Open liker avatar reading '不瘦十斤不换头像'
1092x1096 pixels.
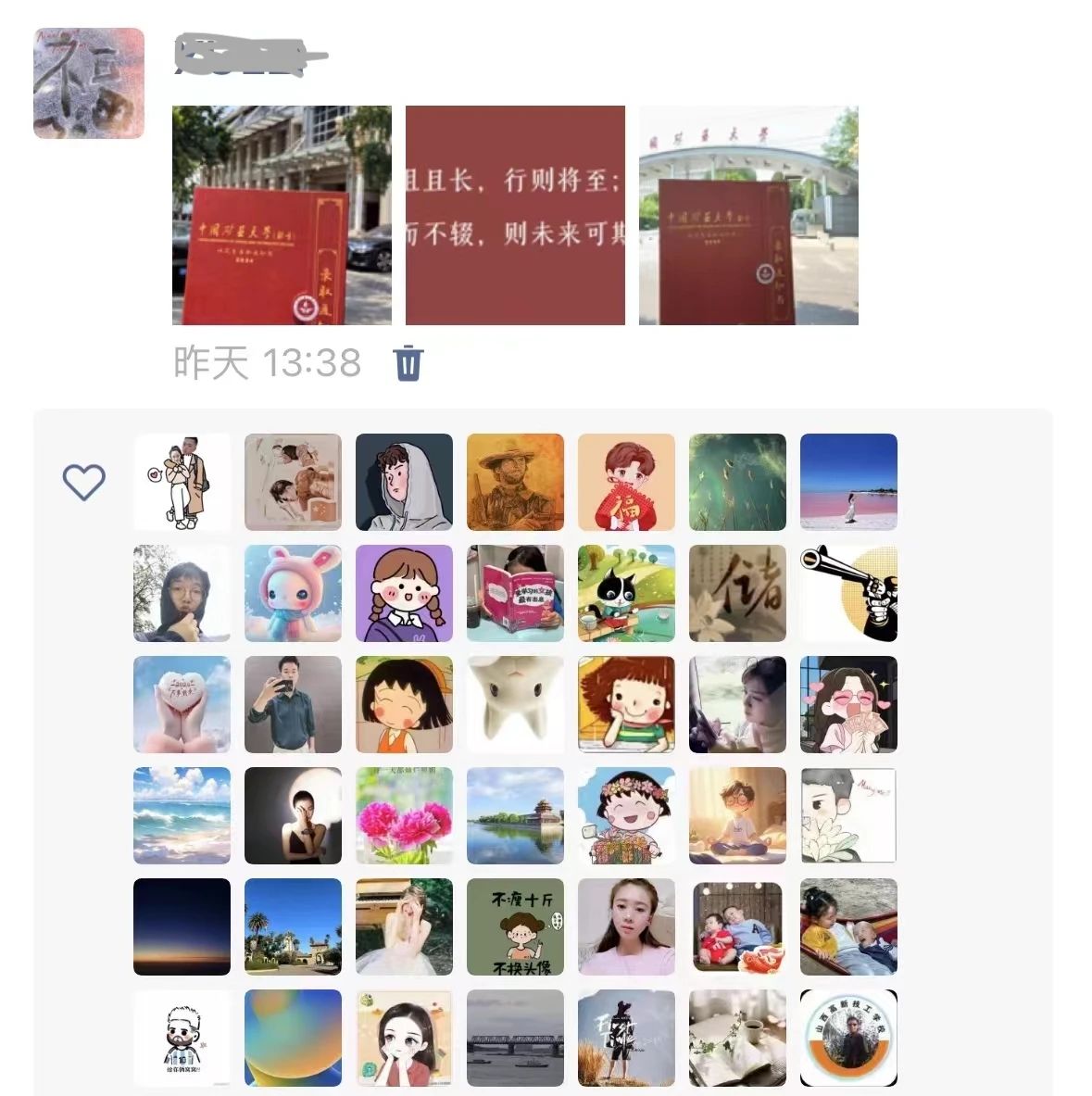(x=515, y=926)
